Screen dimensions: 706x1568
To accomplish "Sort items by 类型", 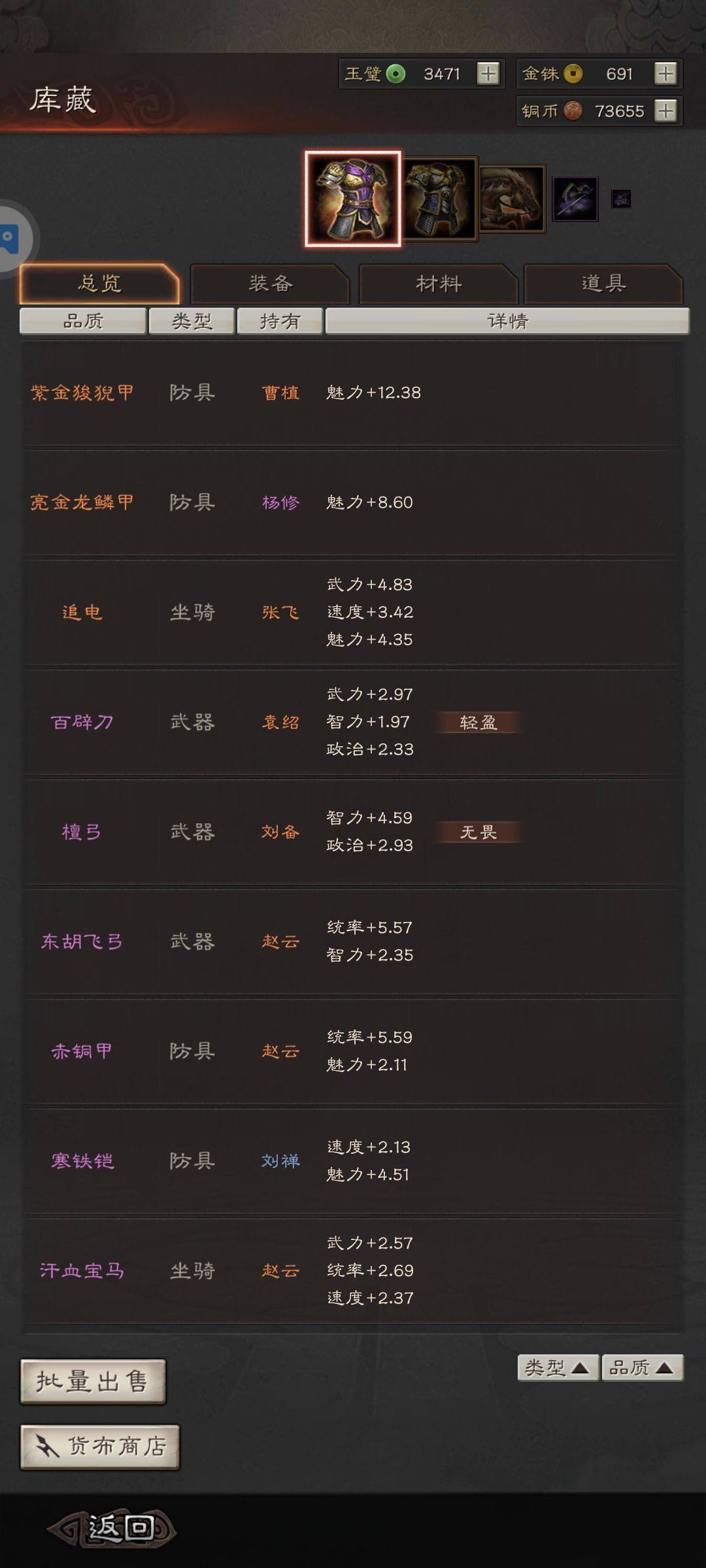I will pos(558,1367).
